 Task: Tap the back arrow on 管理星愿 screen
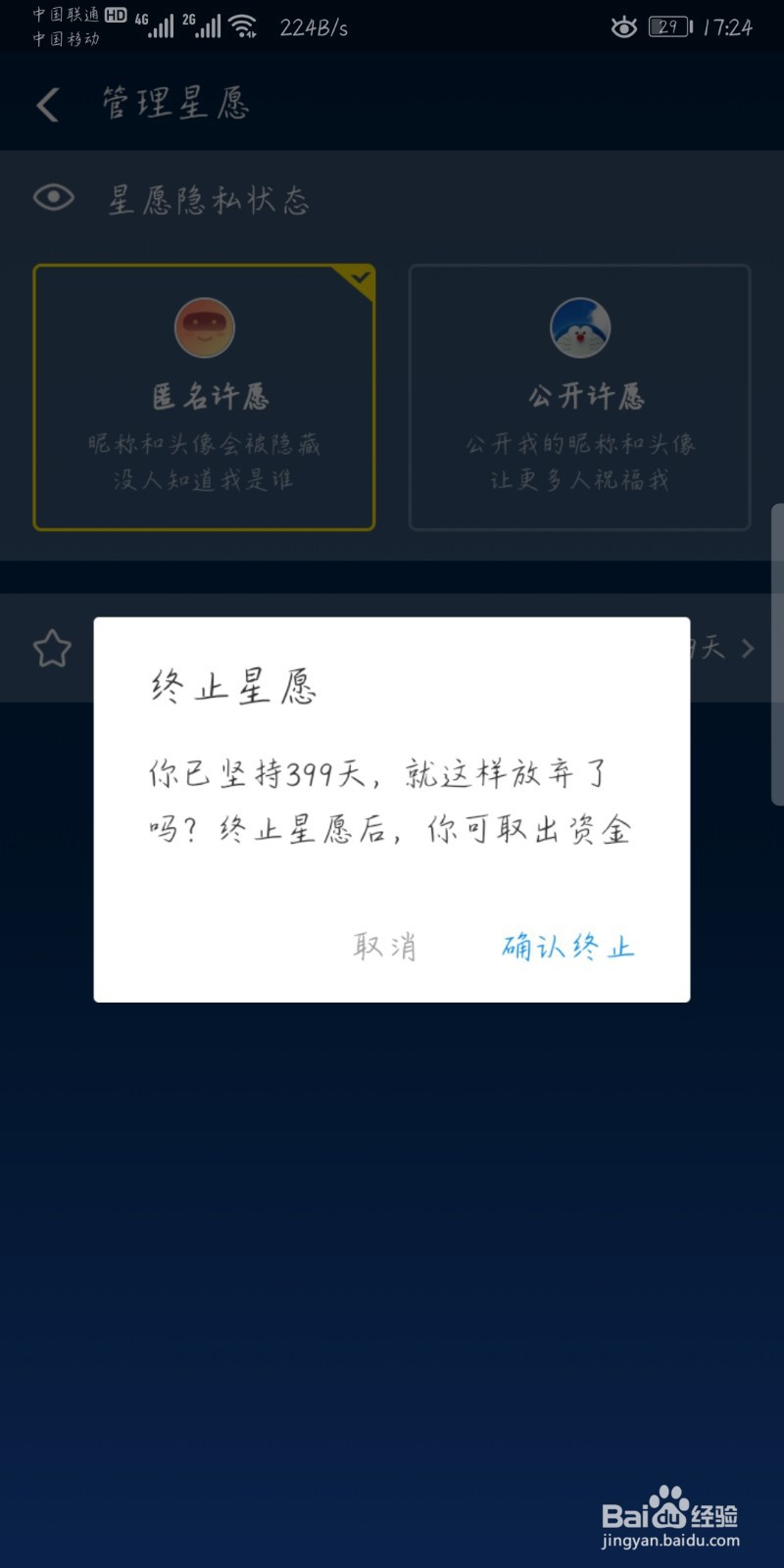[x=47, y=102]
